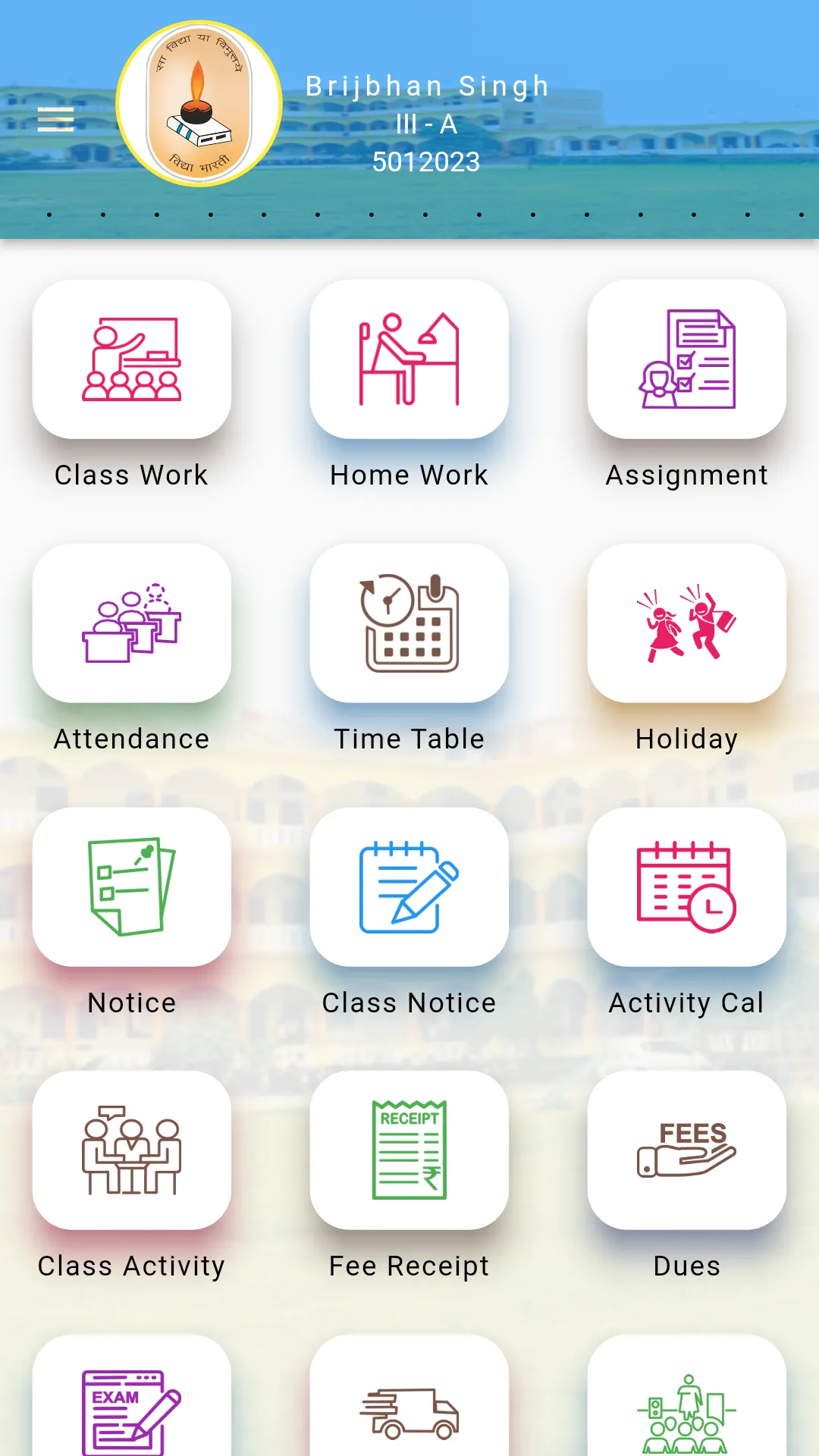819x1456 pixels.
Task: Open the hamburger drawer menu
Action: [56, 119]
